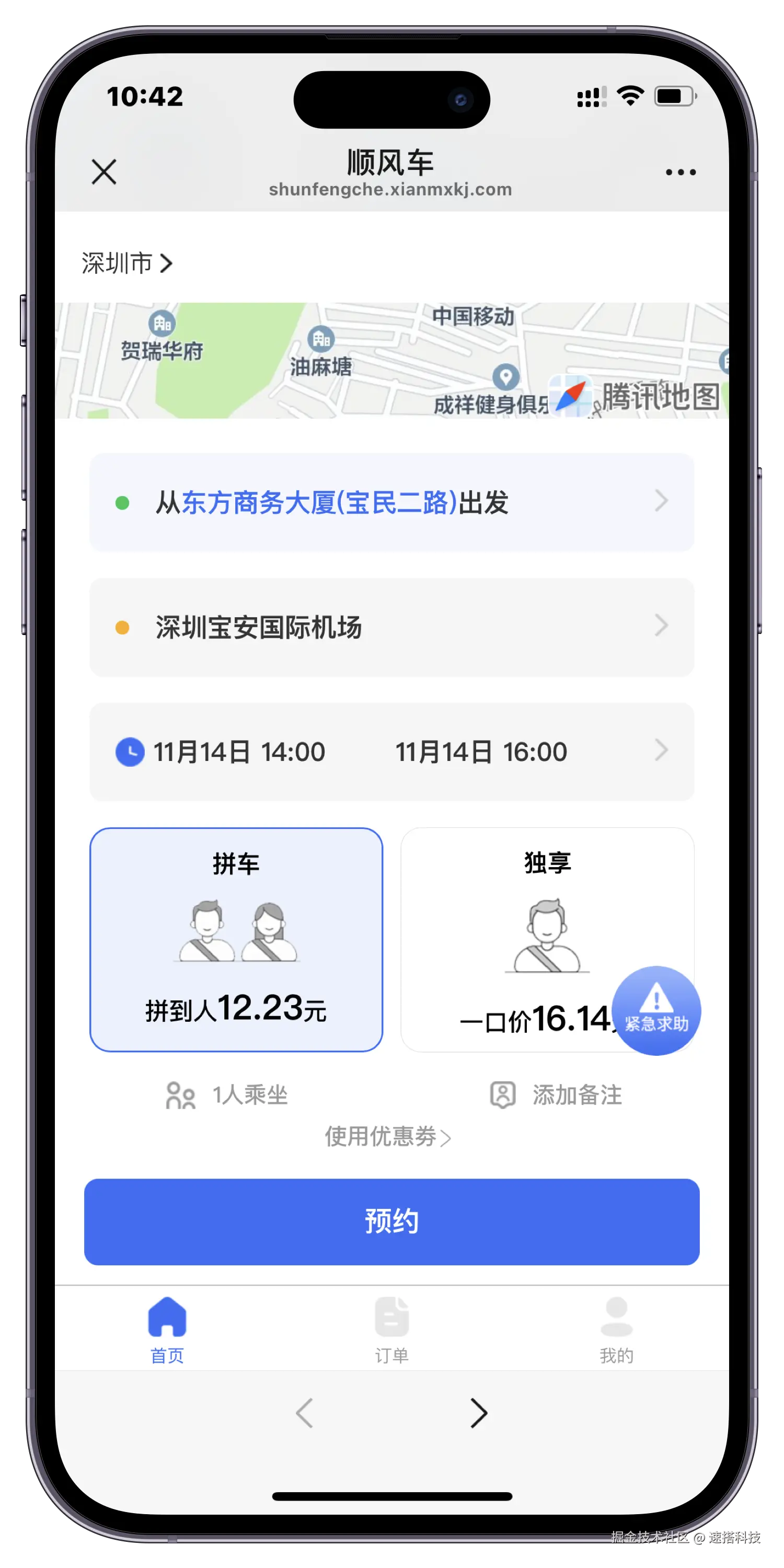Change destination 深圳宝安国际机场
This screenshot has width=784, height=1568.
point(391,627)
